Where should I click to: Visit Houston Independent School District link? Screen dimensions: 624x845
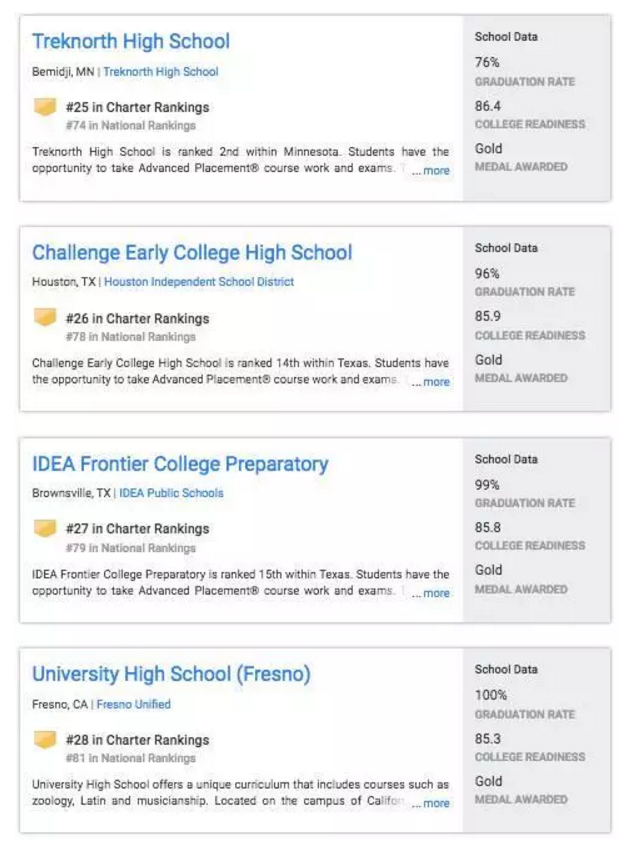click(199, 282)
